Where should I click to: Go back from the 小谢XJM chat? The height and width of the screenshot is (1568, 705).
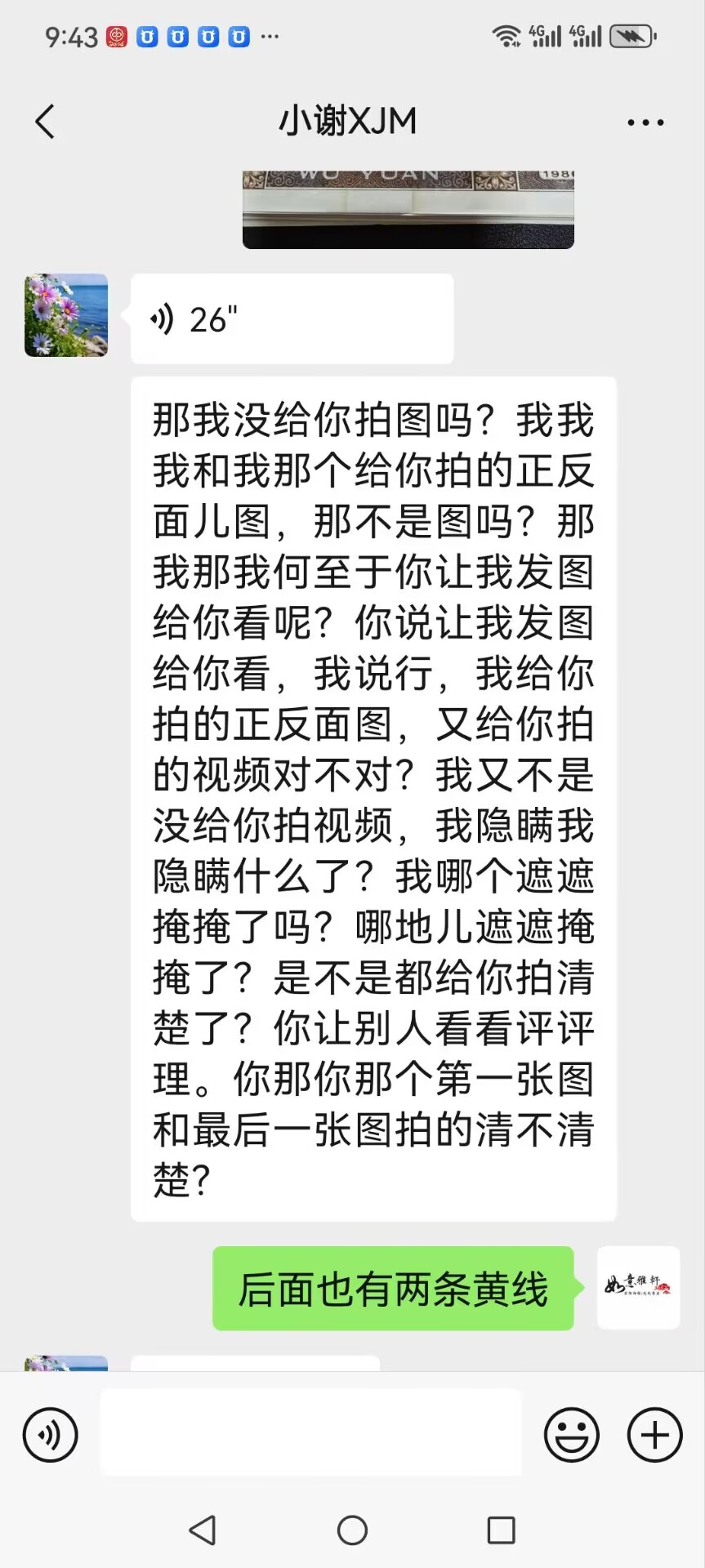coord(45,122)
